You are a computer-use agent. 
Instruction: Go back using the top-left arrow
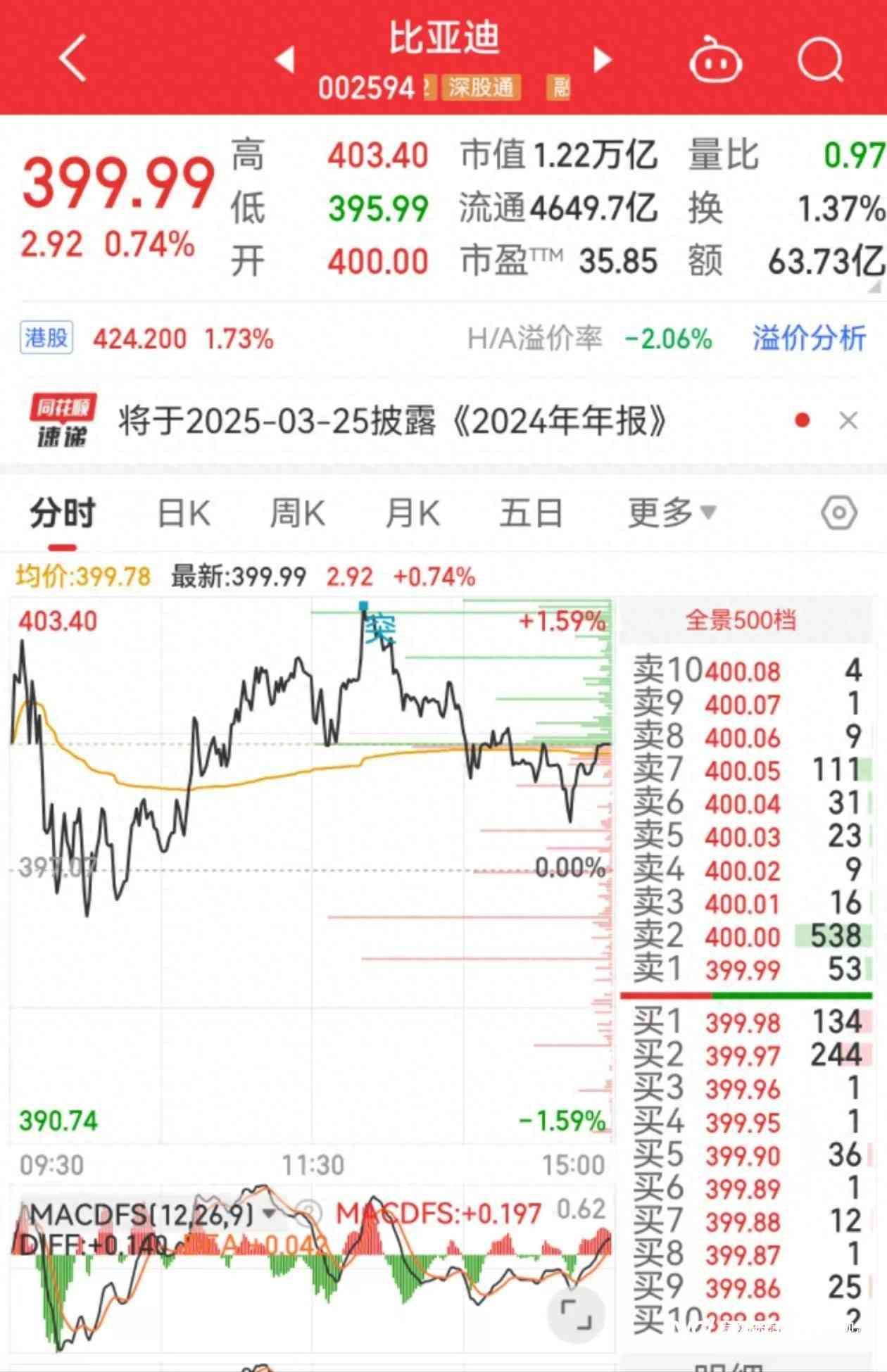73,57
